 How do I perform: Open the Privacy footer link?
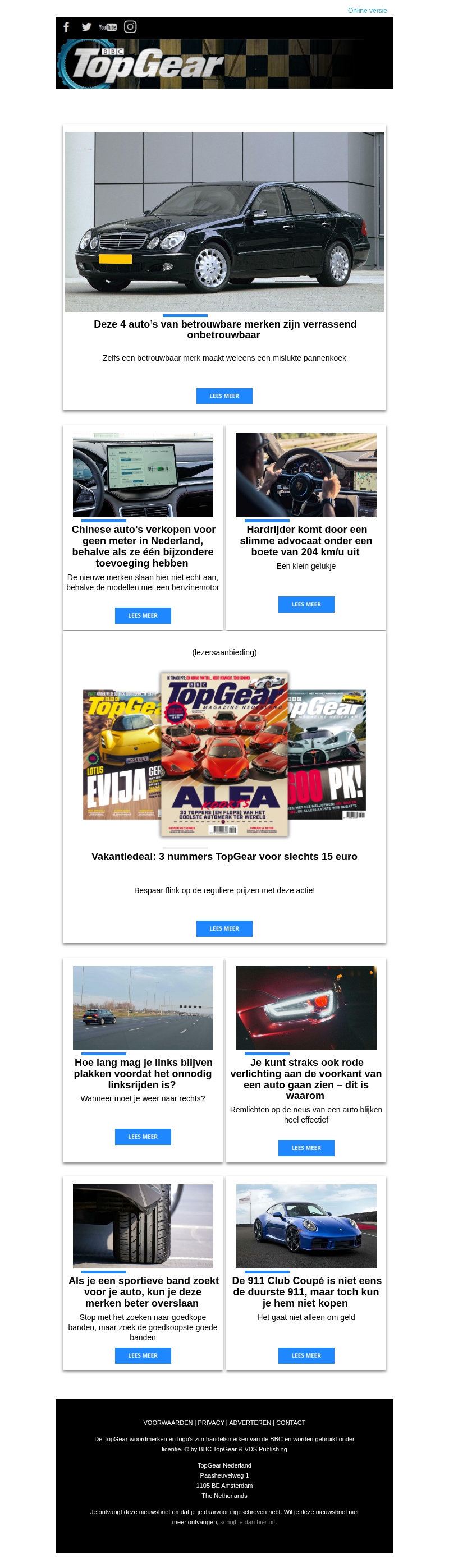(x=211, y=1423)
